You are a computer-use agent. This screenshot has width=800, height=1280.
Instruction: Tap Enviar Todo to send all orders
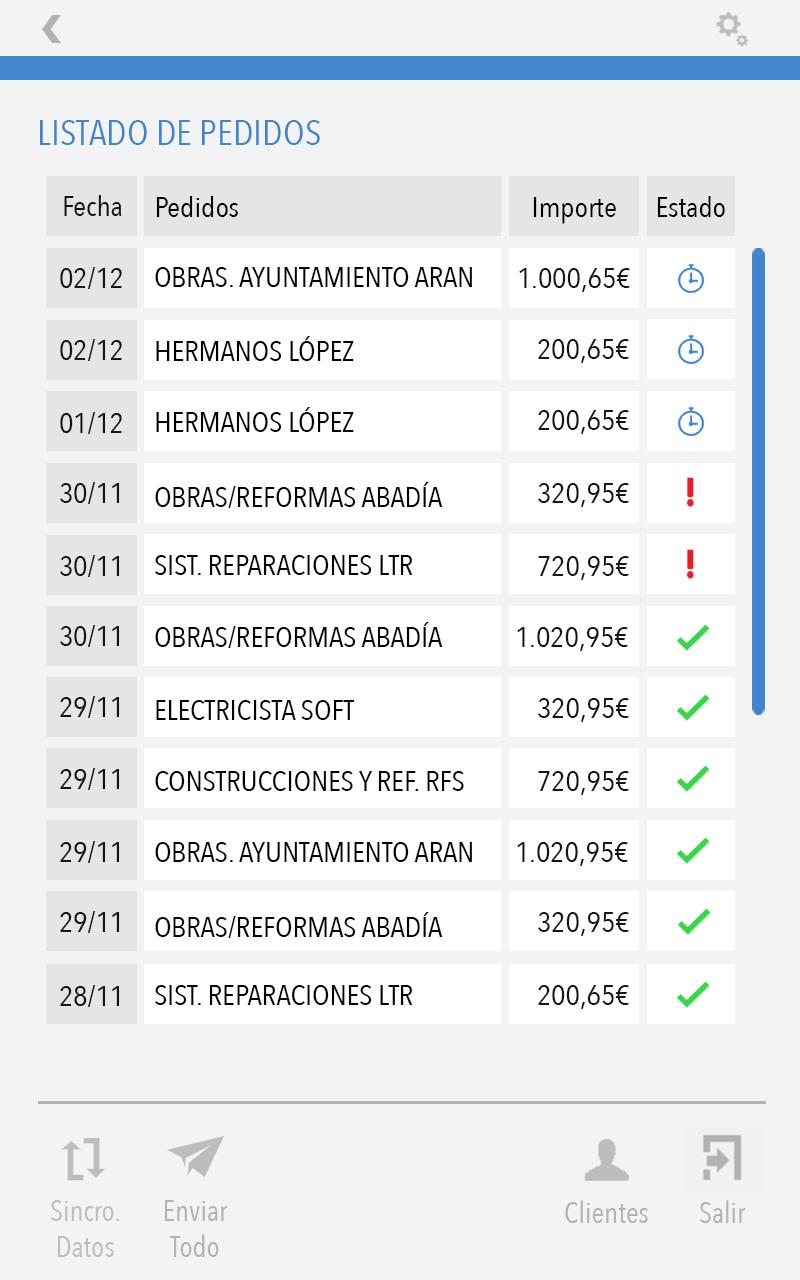click(195, 1195)
